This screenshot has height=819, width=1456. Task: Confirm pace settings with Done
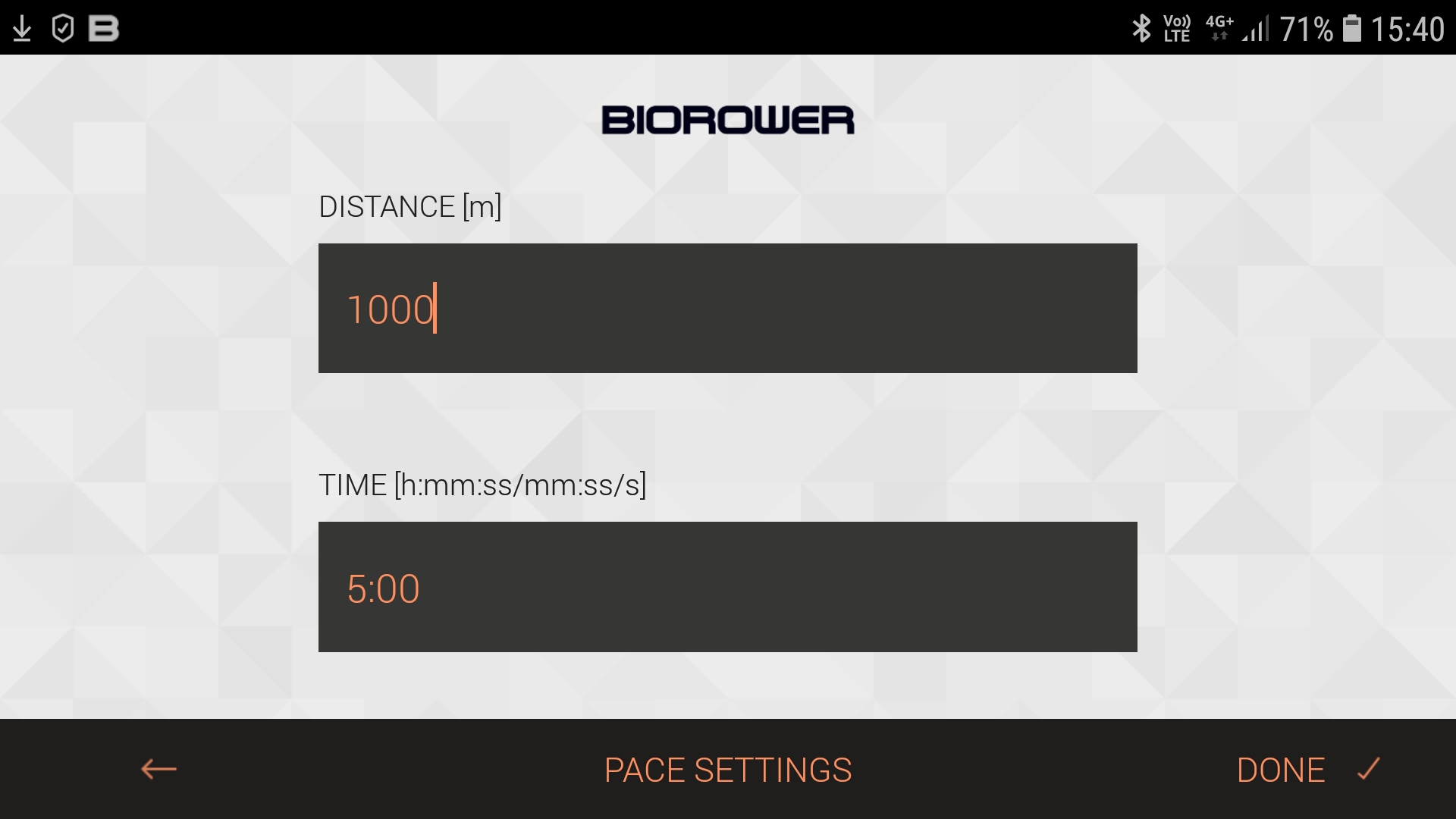(1307, 770)
